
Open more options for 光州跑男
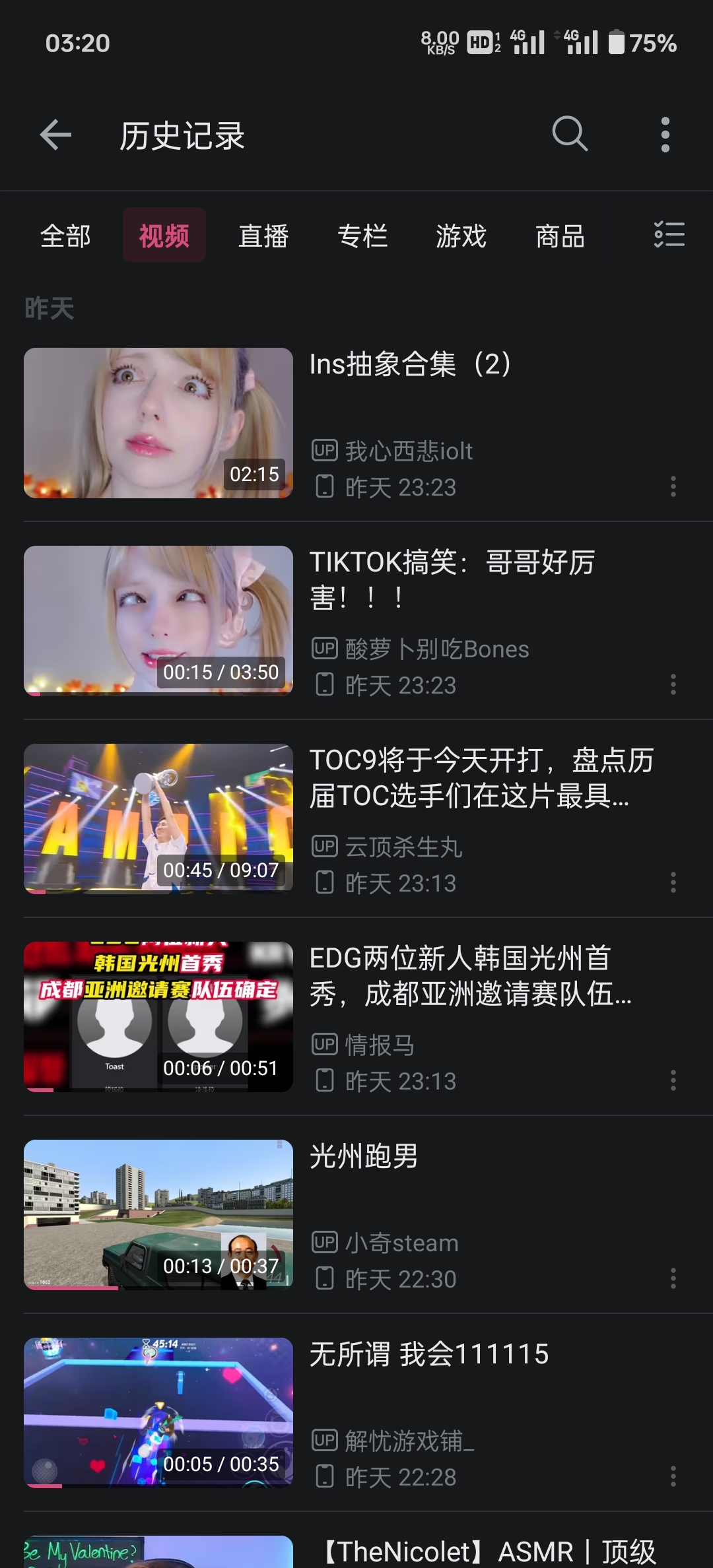pyautogui.click(x=673, y=1279)
